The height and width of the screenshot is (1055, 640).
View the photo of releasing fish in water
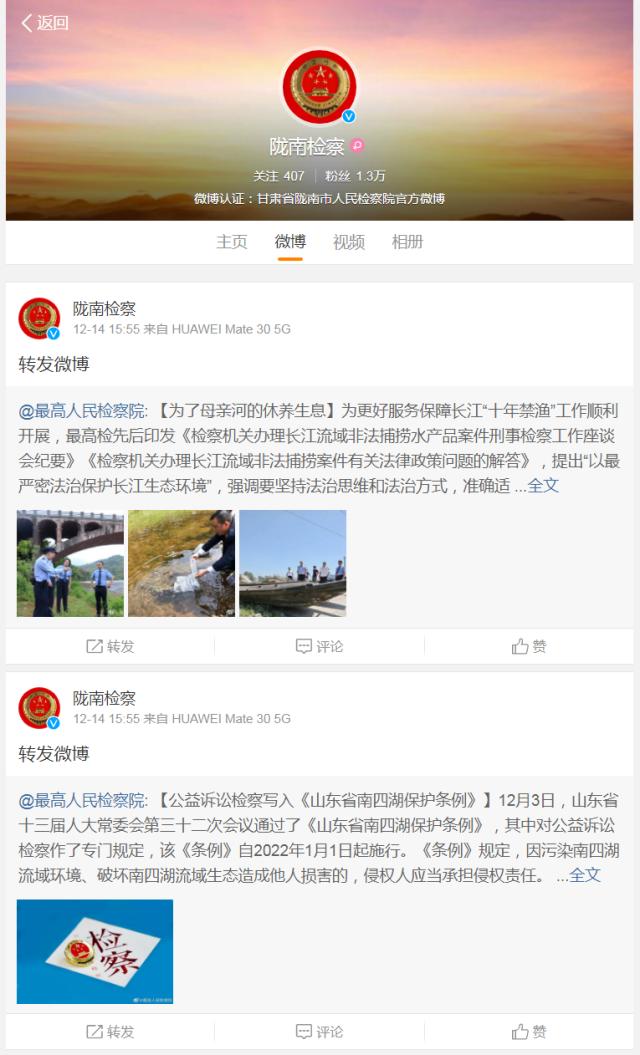[x=181, y=563]
